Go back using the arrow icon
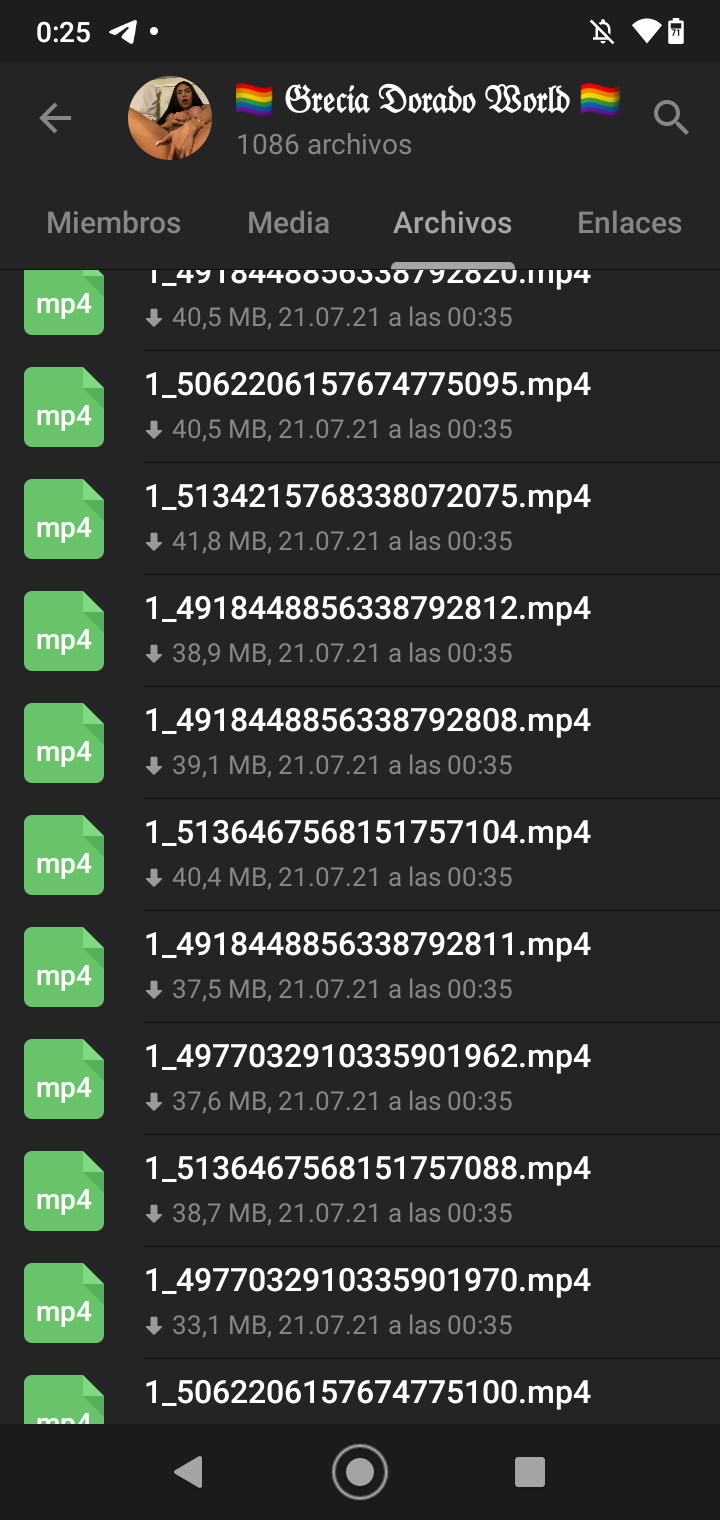720x1520 pixels. click(x=55, y=119)
